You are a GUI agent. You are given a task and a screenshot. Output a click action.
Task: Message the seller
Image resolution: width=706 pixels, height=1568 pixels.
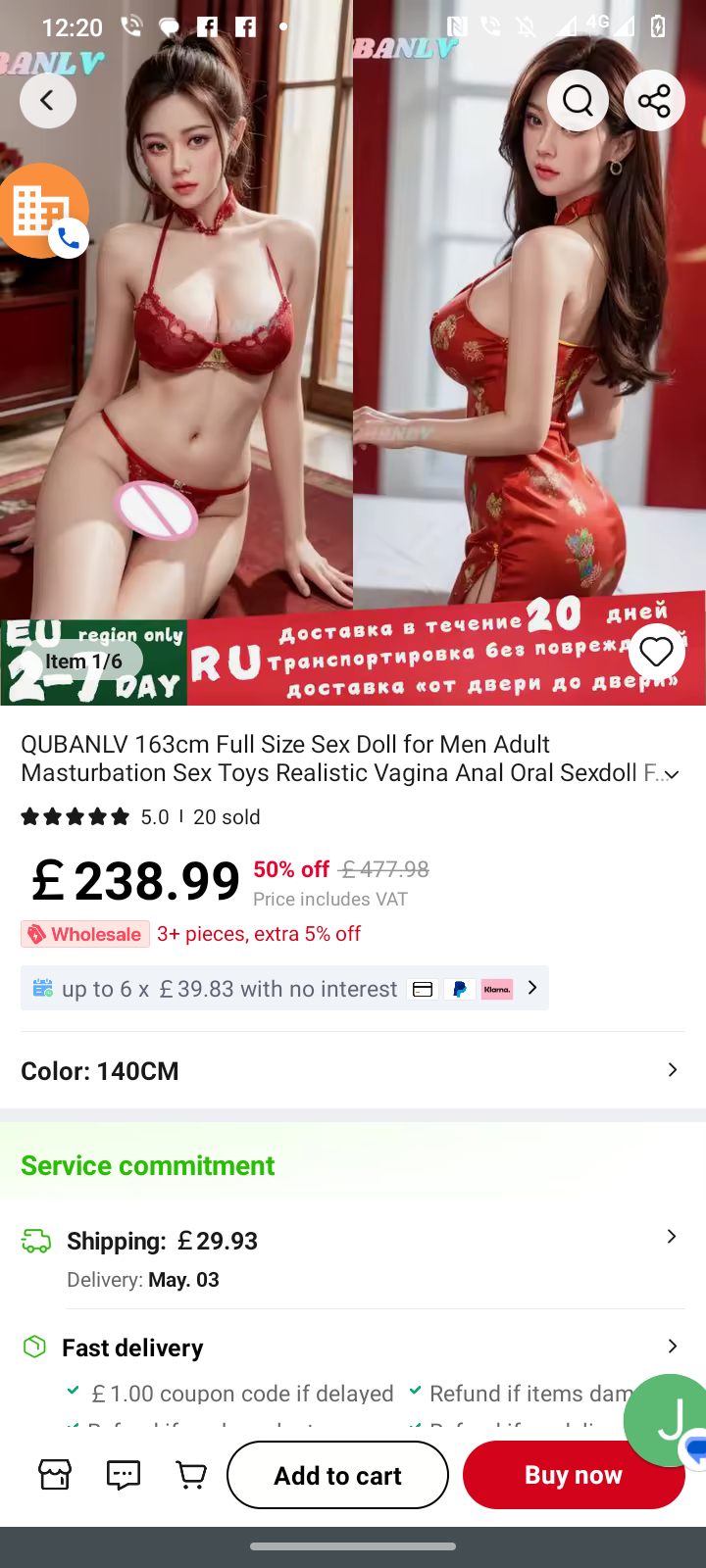(x=124, y=1474)
